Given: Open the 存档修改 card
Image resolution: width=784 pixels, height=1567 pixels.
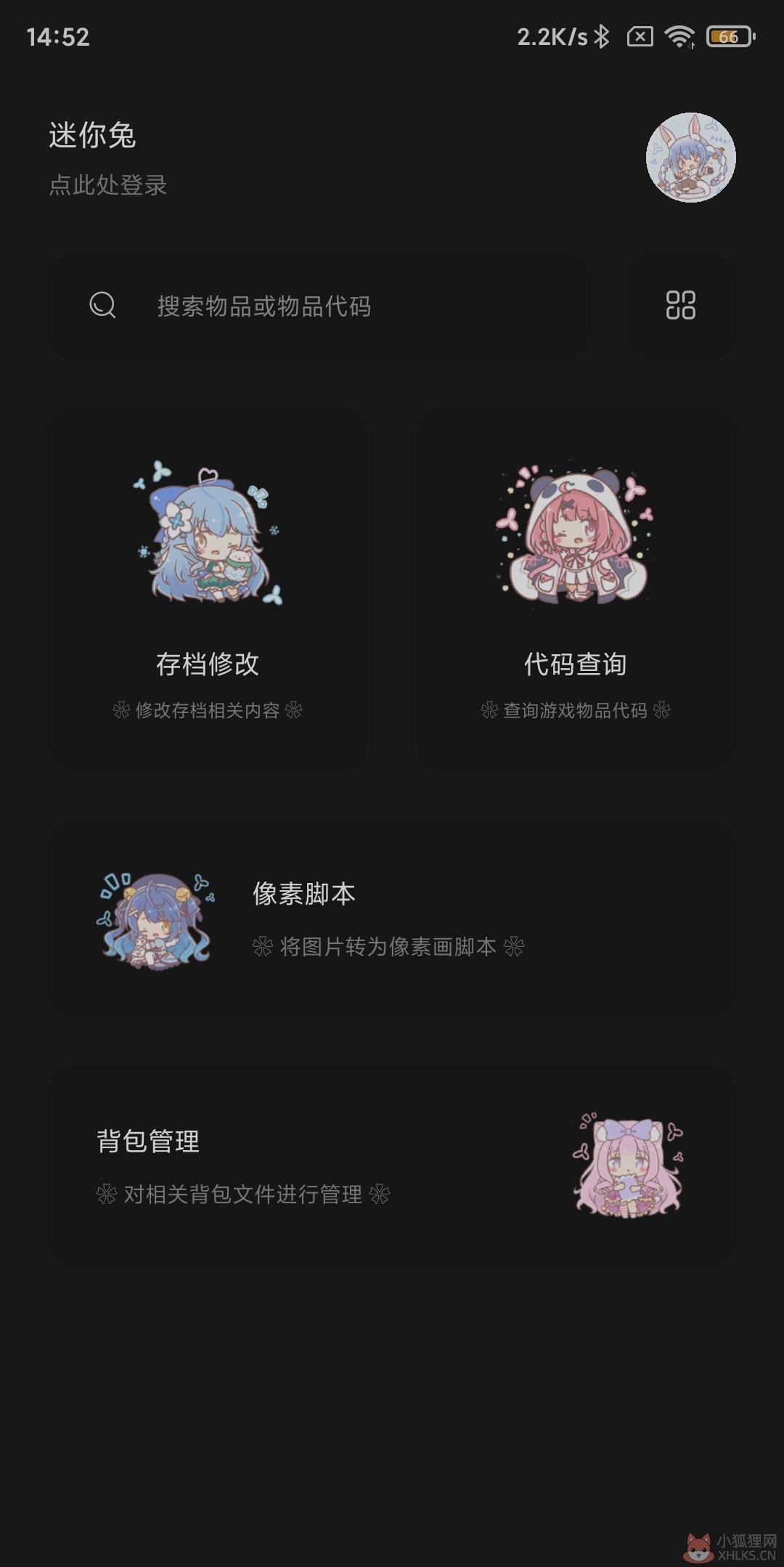Looking at the screenshot, I should pyautogui.click(x=208, y=589).
